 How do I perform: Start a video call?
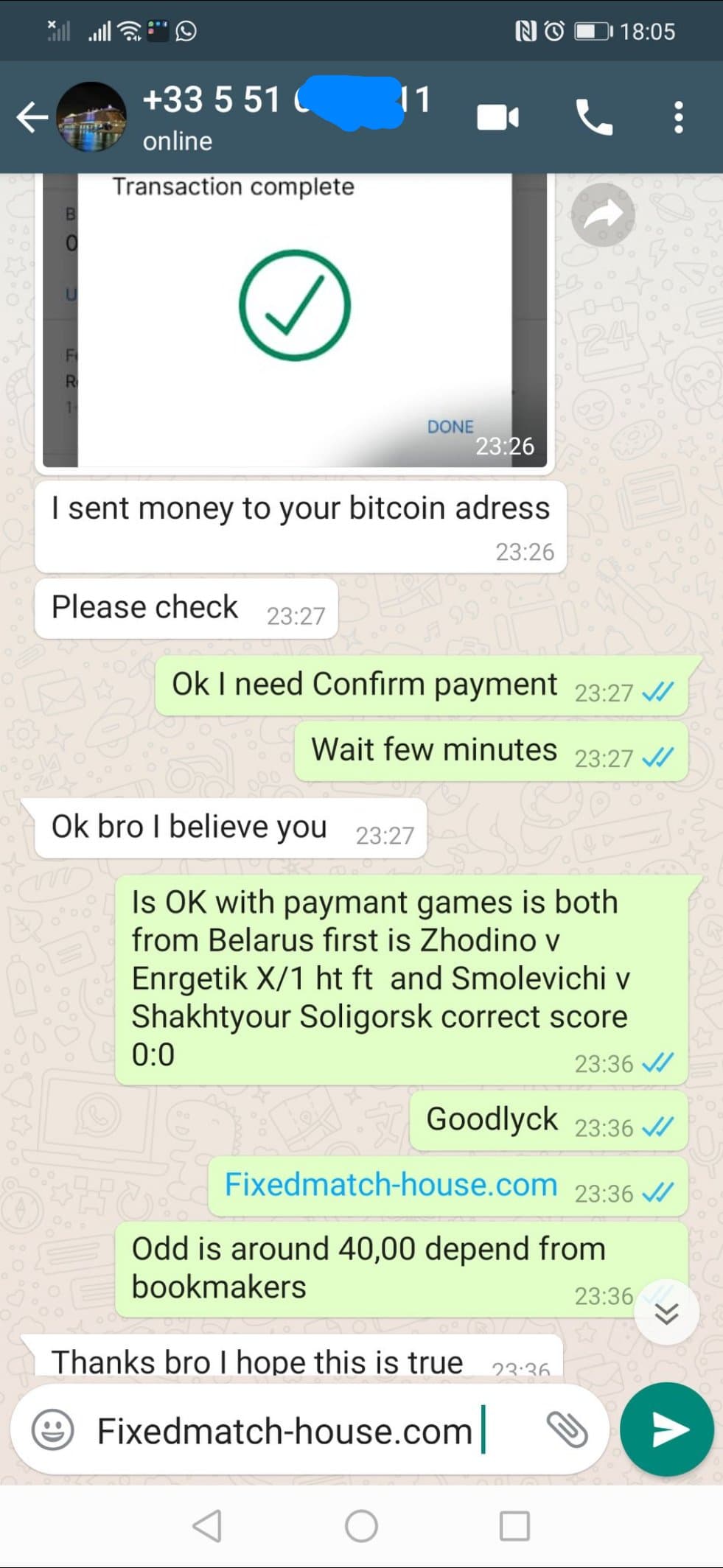pos(498,117)
